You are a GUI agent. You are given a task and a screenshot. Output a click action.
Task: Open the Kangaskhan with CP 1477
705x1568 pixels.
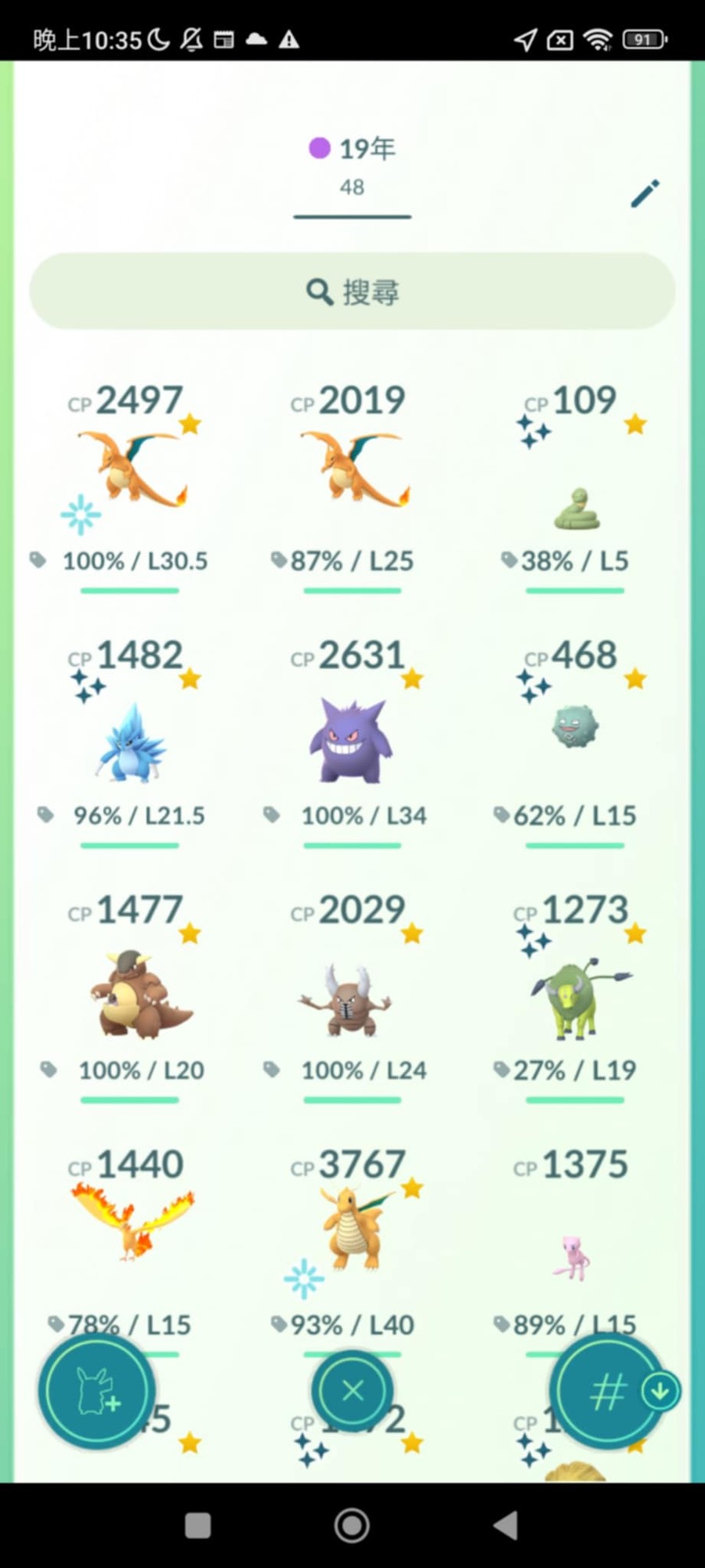131,995
